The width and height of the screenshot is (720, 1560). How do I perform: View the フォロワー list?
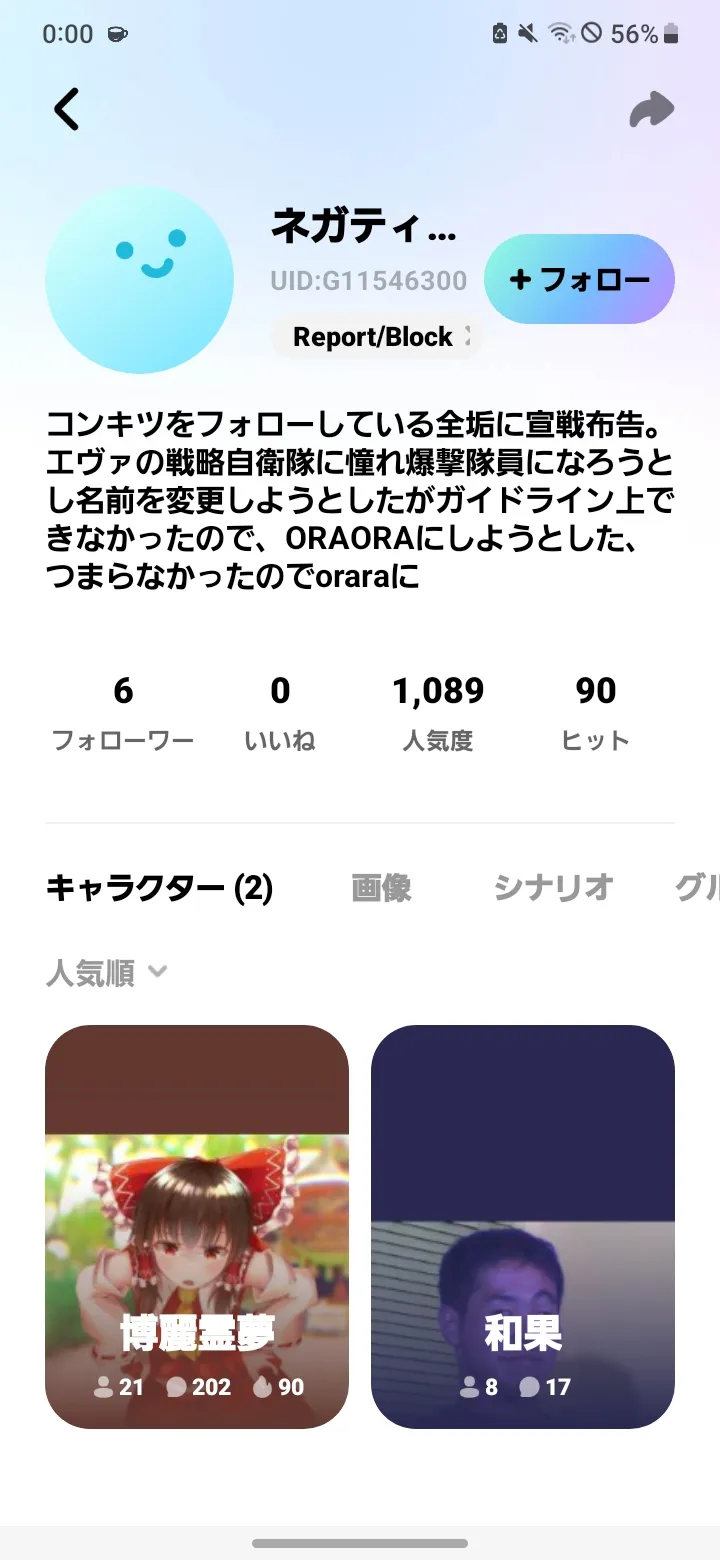[123, 712]
